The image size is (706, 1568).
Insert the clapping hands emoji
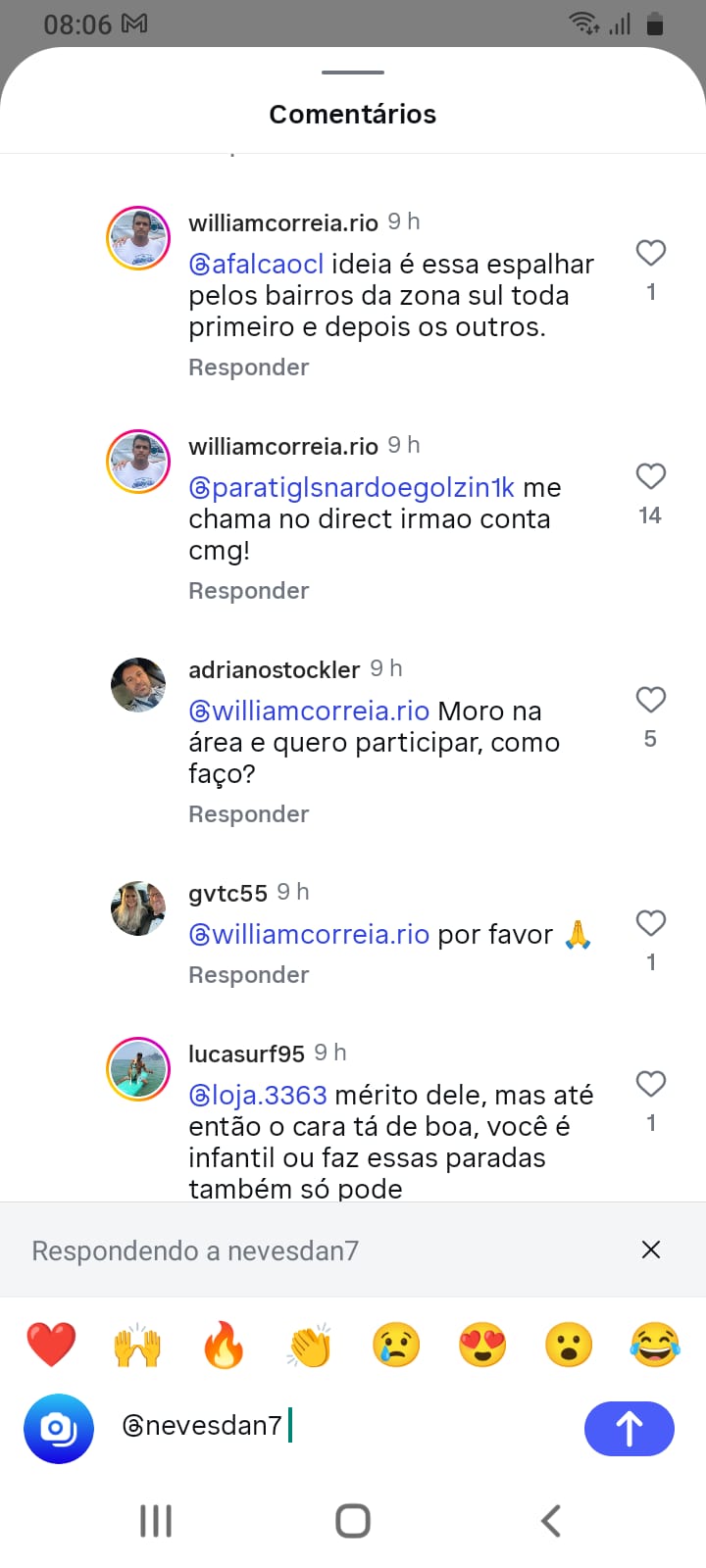coord(310,1345)
